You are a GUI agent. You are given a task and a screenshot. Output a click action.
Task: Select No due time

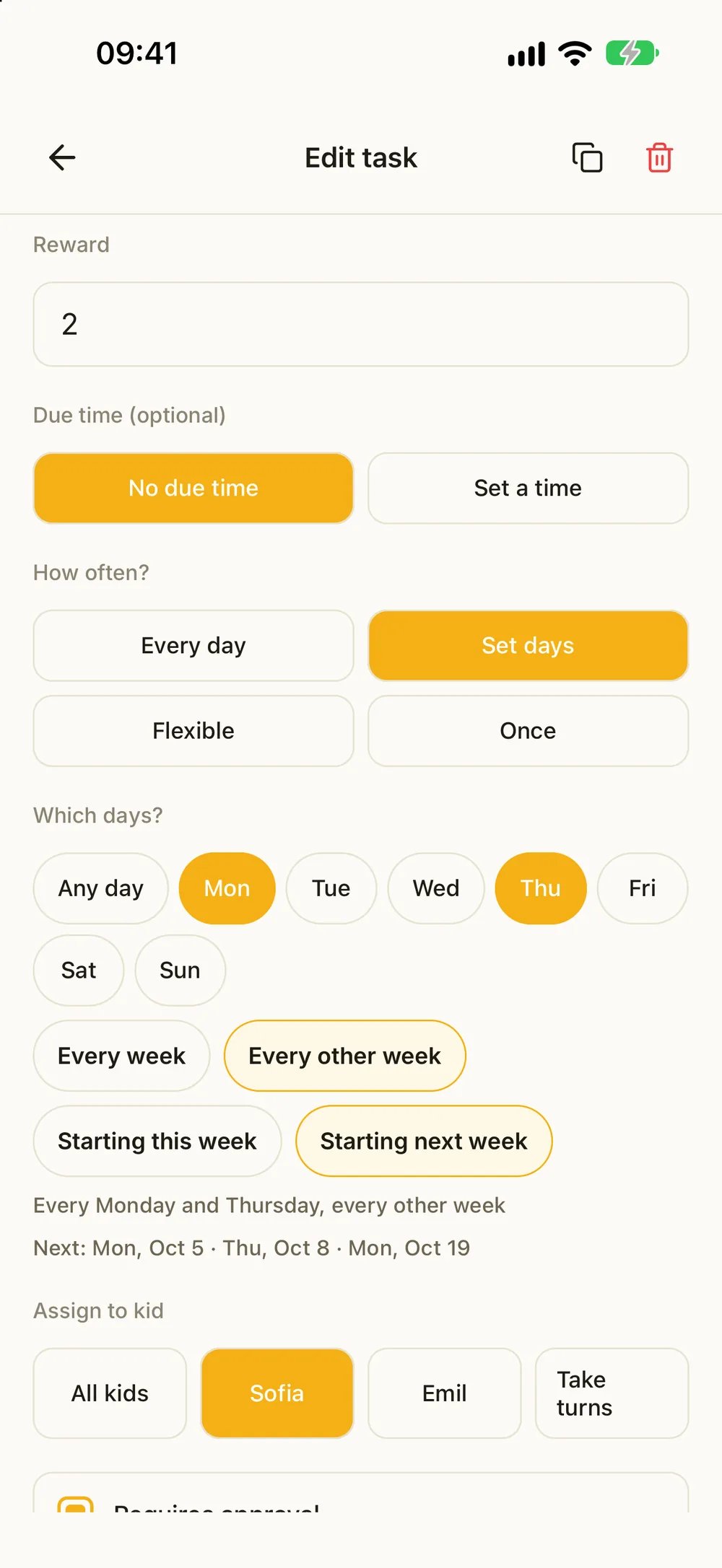193,488
